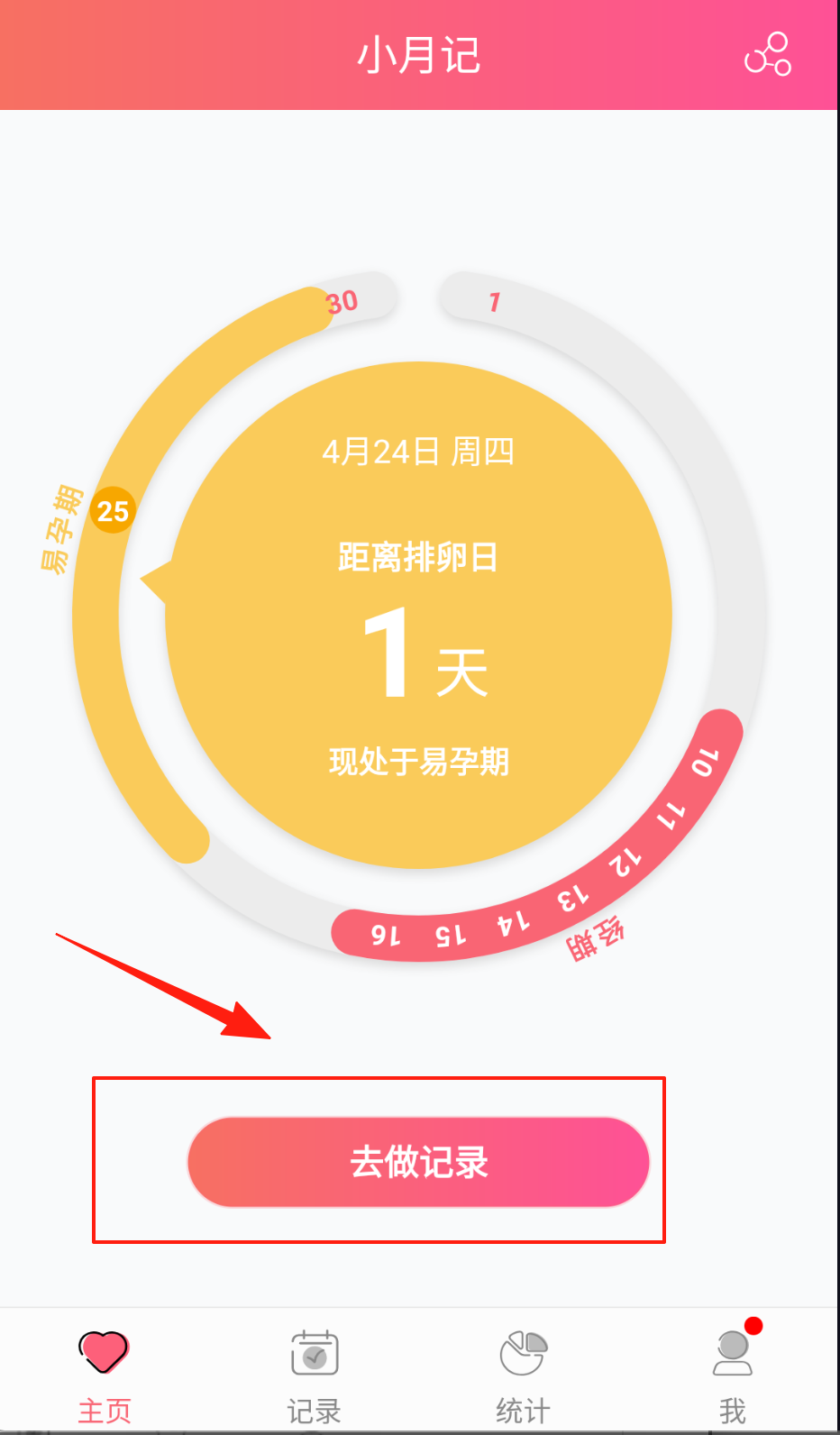This screenshot has height=1435, width=840.
Task: Tap day 25 marker on cycle ring
Action: [113, 511]
